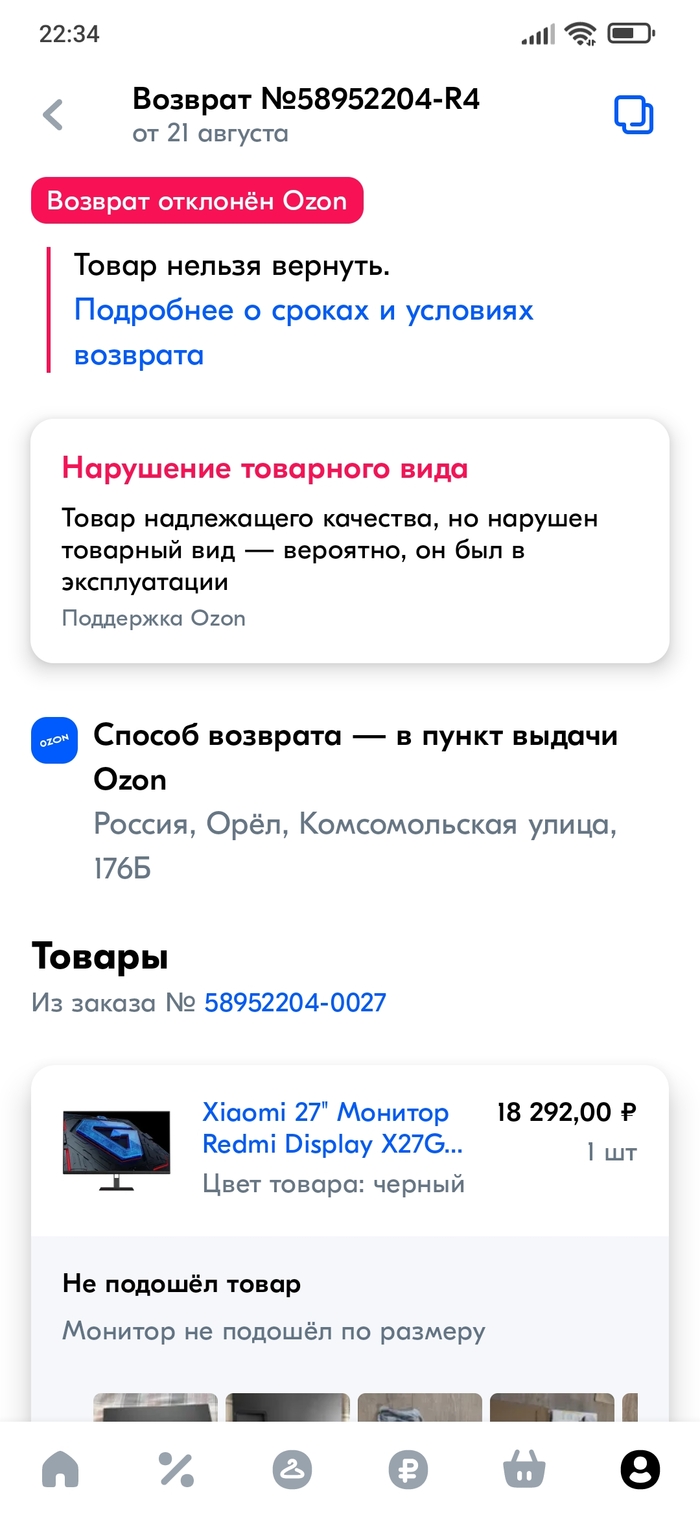700x1517 pixels.
Task: Open the clothing hanger tab
Action: pyautogui.click(x=292, y=1469)
